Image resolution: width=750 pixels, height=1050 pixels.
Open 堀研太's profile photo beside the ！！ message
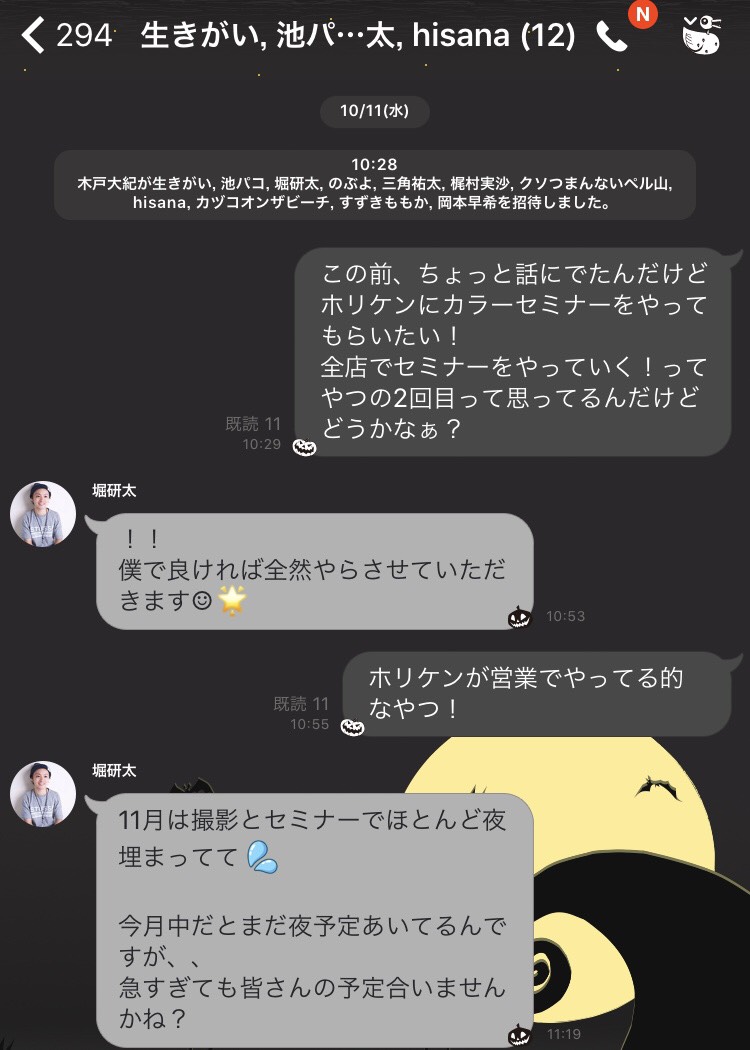(x=43, y=512)
